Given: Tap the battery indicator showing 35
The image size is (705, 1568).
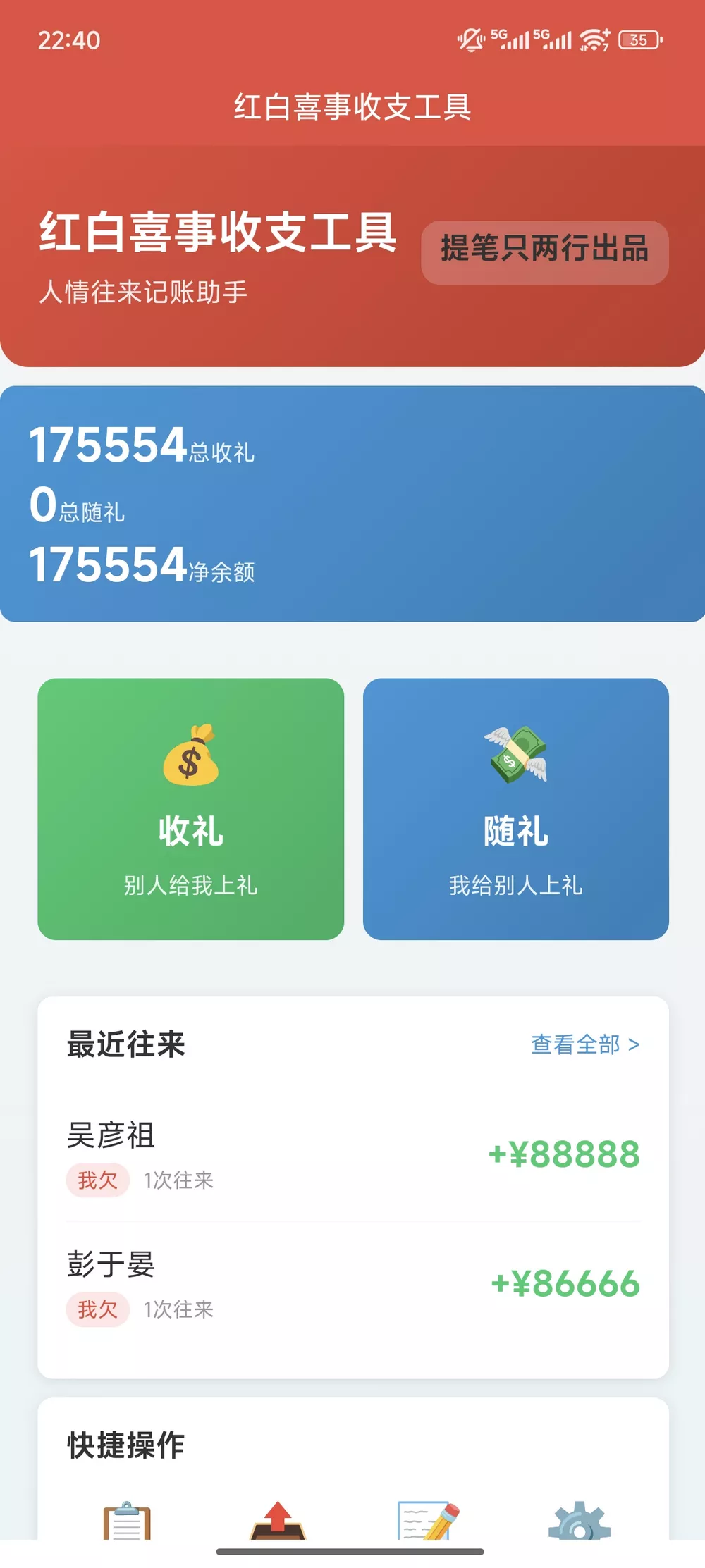Looking at the screenshot, I should coord(638,40).
